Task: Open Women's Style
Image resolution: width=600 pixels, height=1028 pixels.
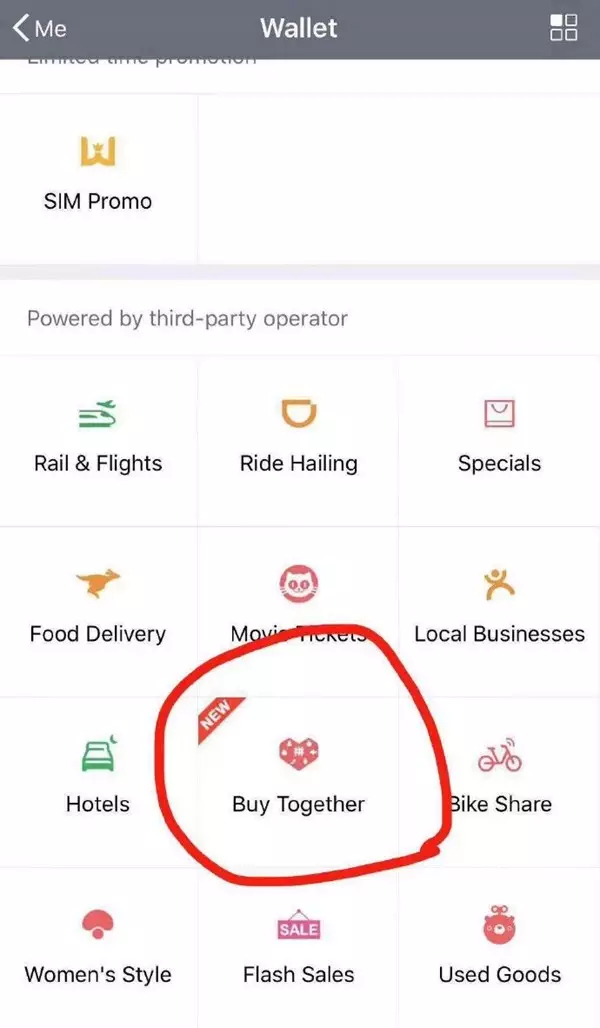Action: (x=98, y=947)
